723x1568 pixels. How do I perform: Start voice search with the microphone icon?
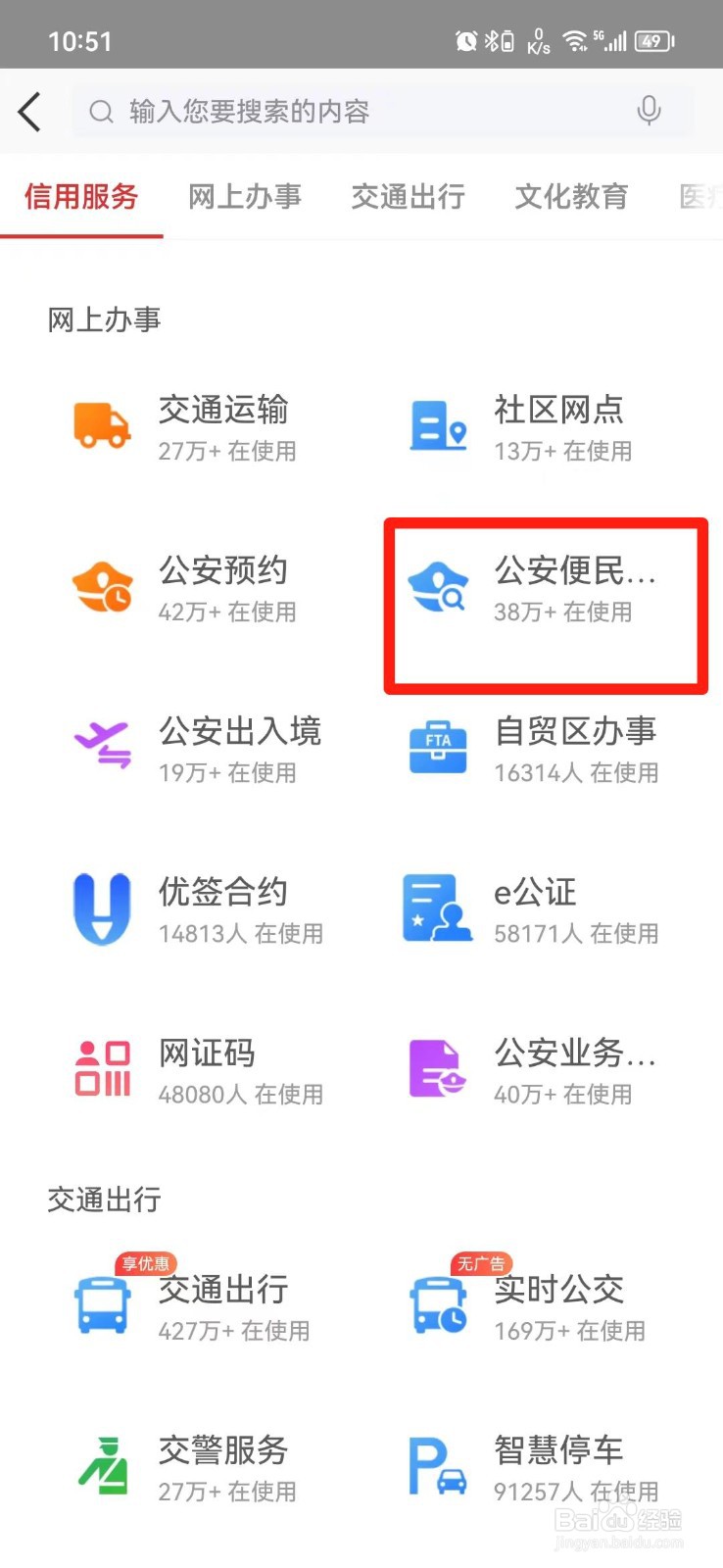649,111
